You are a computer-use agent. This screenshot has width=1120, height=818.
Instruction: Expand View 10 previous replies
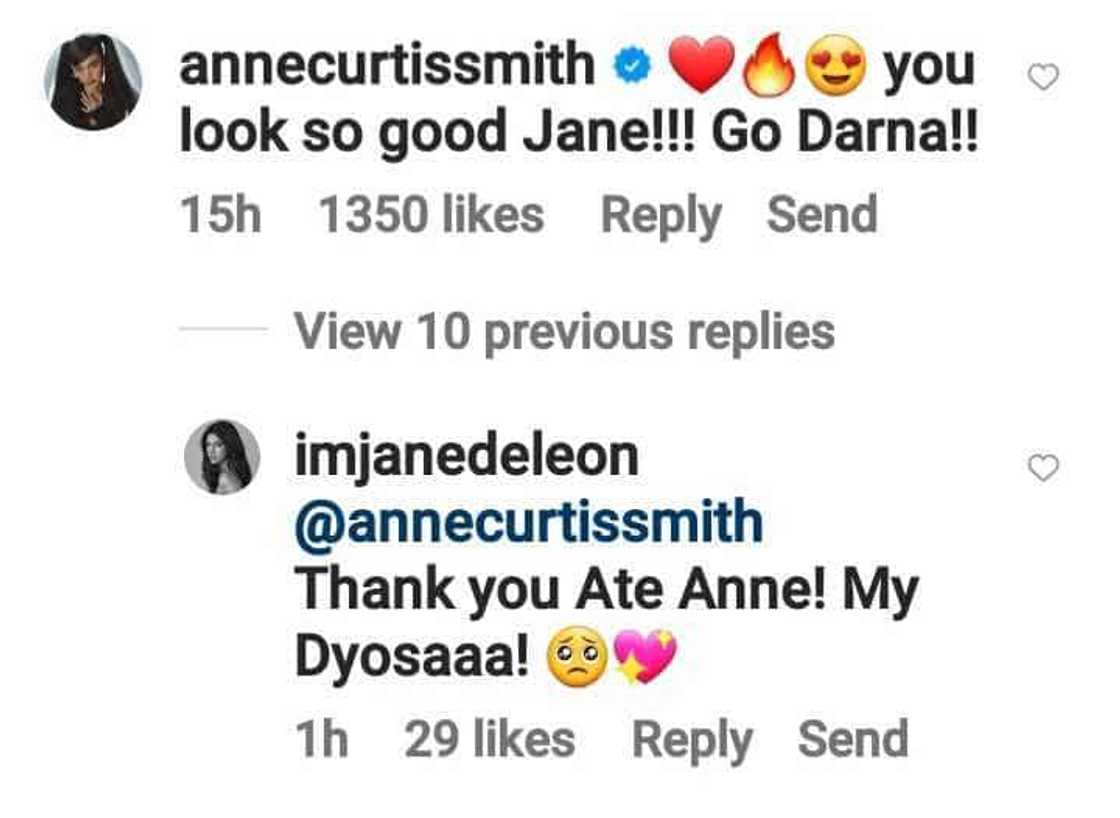[563, 332]
